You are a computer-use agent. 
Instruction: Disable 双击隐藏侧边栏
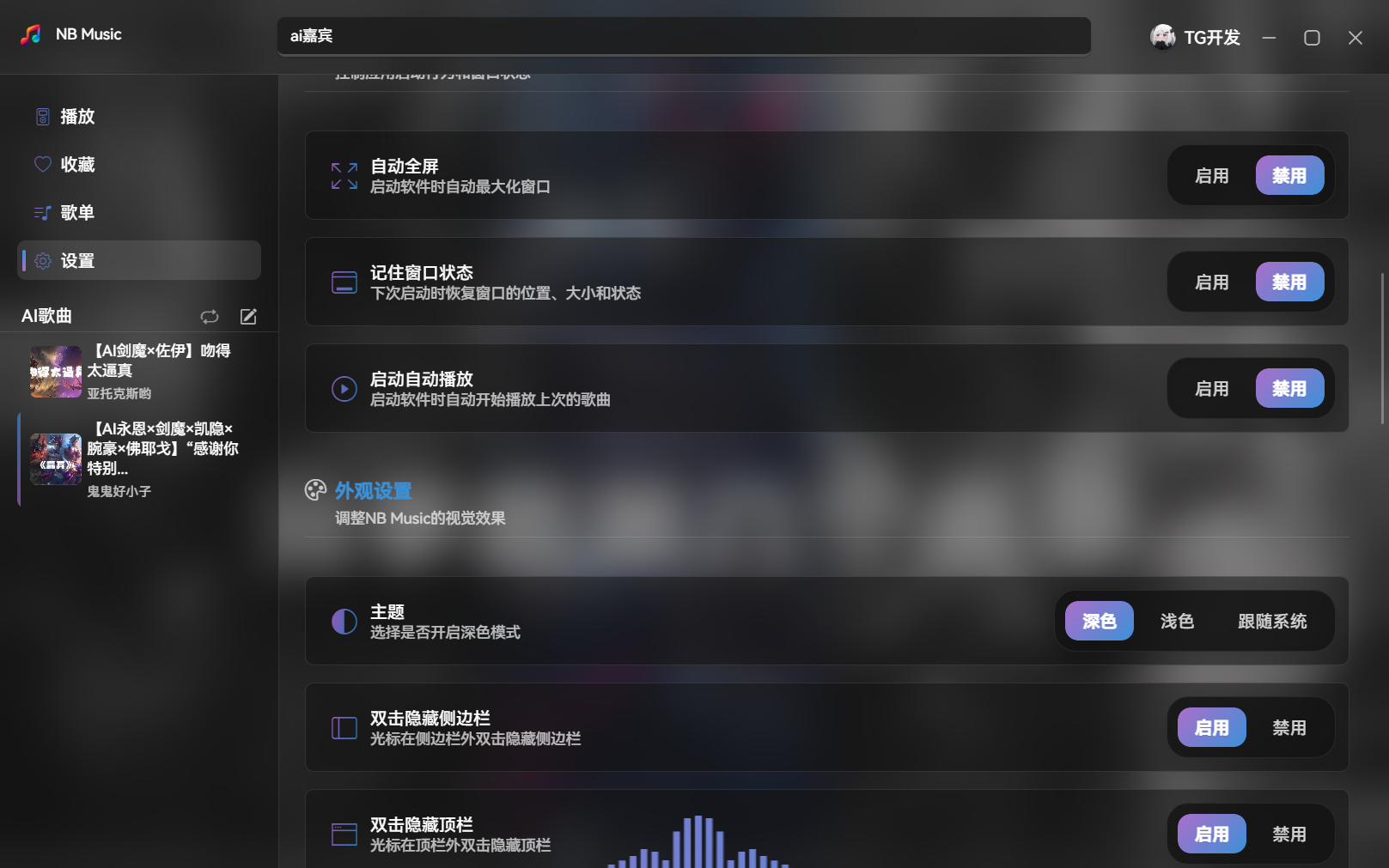1288,728
